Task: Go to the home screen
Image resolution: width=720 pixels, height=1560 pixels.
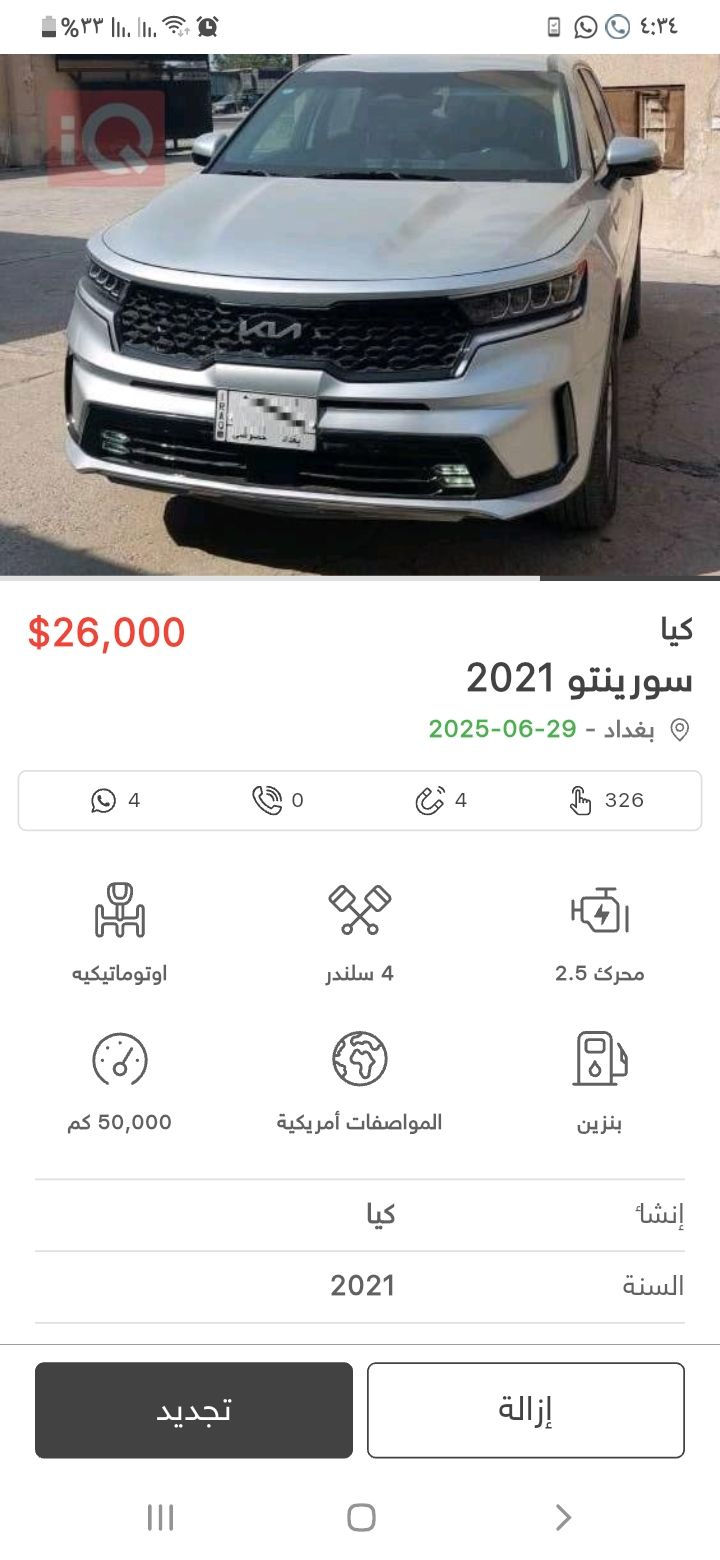Action: (361, 1517)
